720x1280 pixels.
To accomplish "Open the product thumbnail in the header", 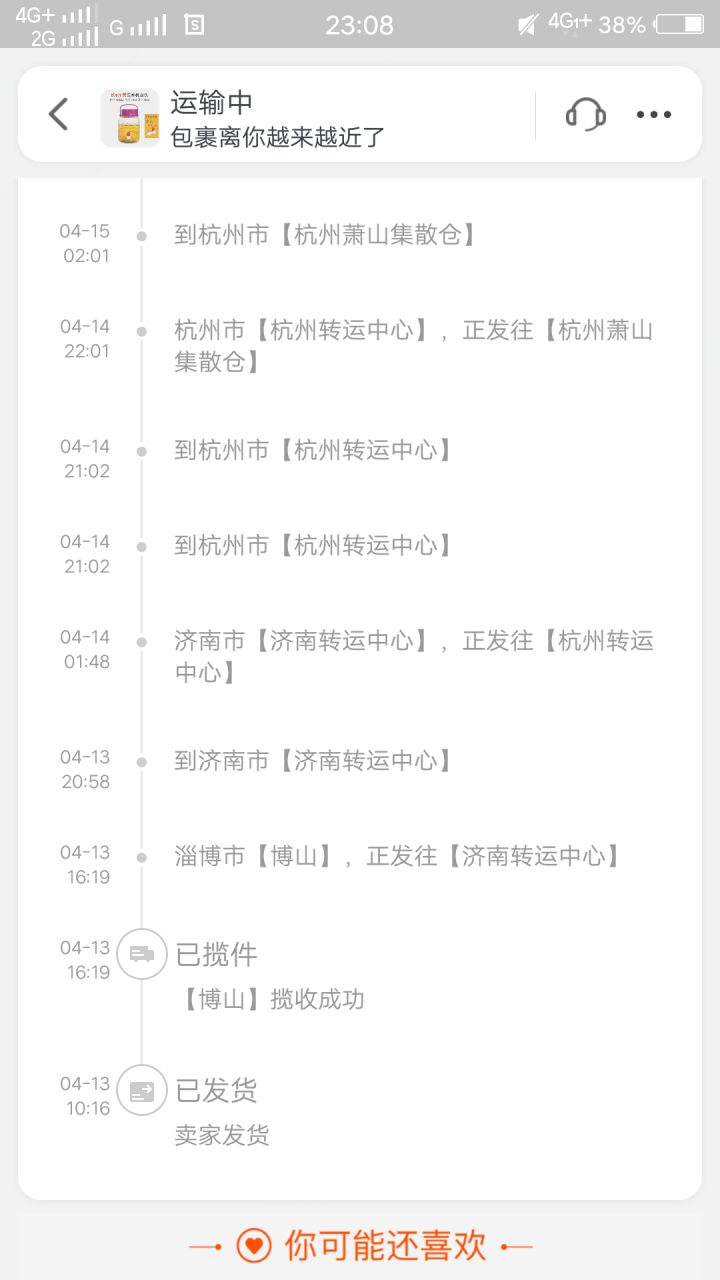I will [x=130, y=118].
